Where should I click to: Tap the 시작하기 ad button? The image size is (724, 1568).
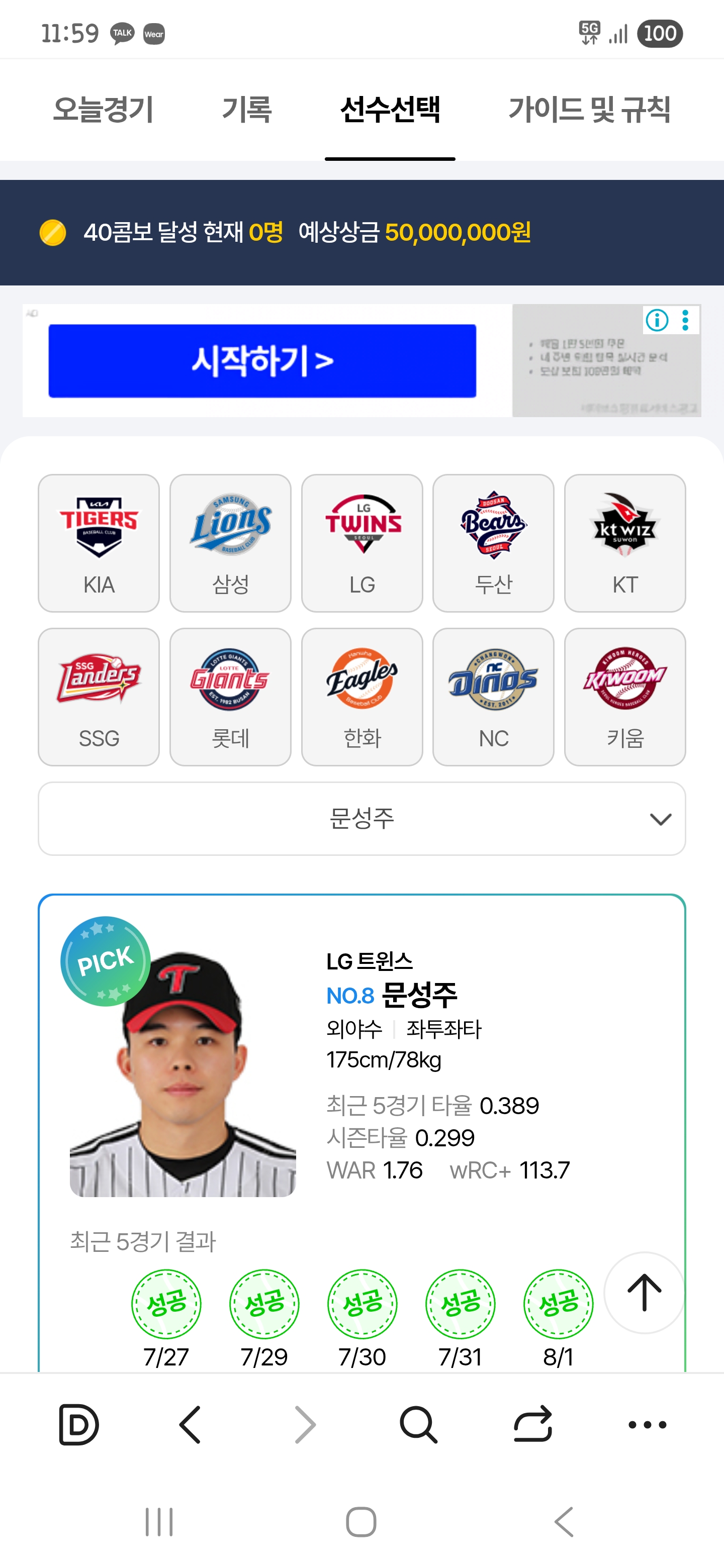(x=262, y=361)
